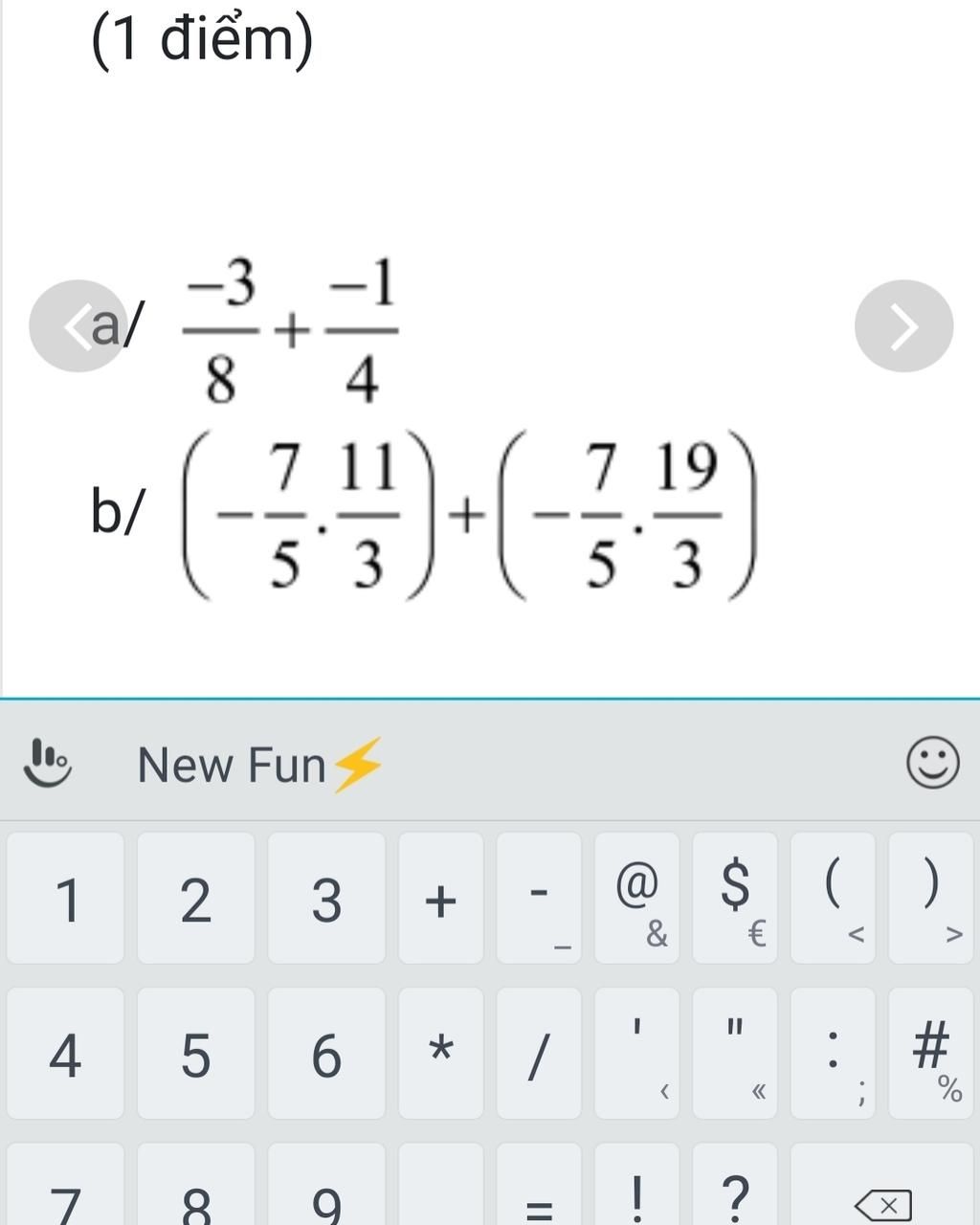Viewport: 980px width, 1225px height.
Task: Open the TouchPal keyboard menu icon
Action: (x=47, y=763)
